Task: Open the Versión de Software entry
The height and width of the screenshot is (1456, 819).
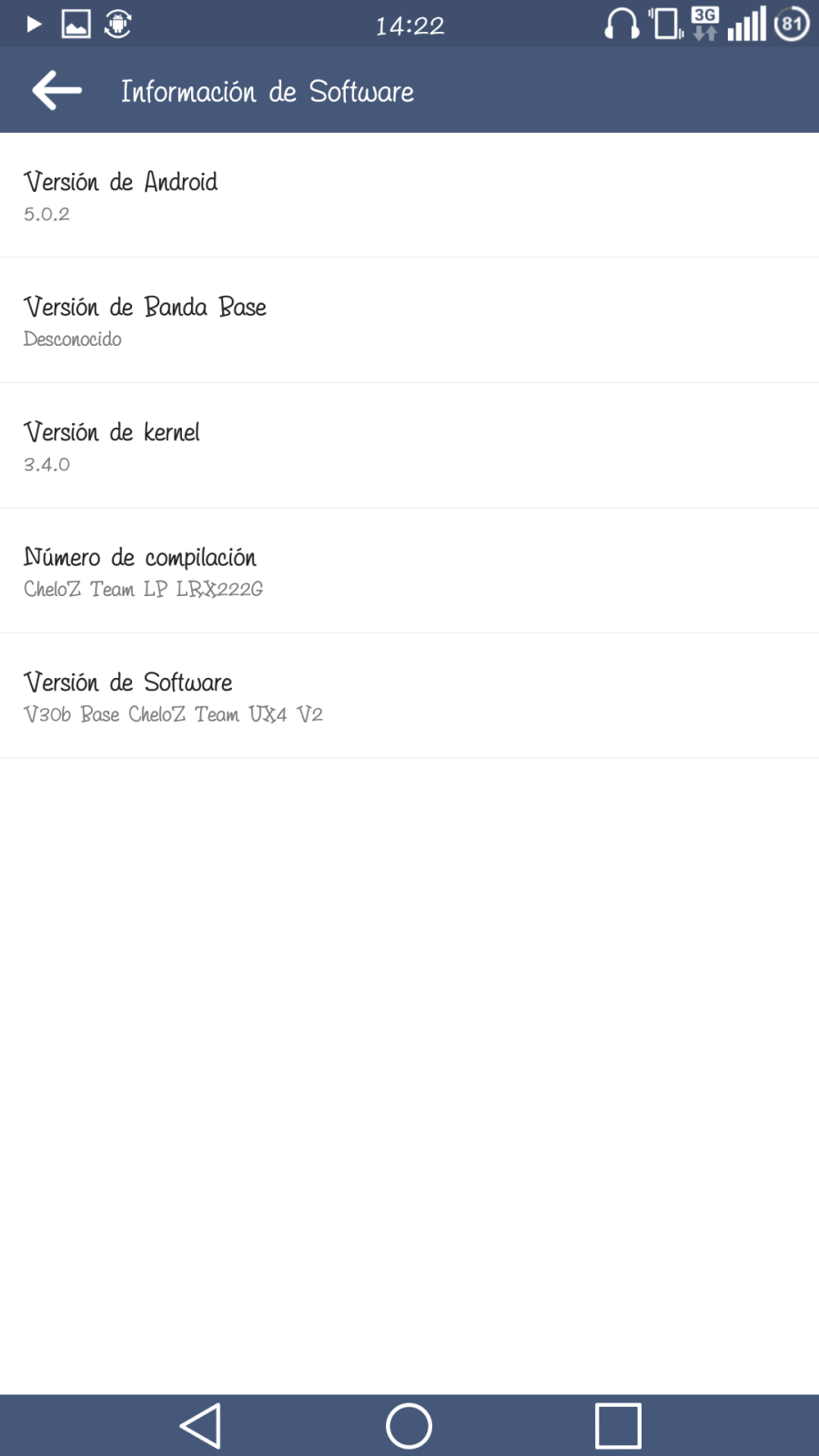Action: (x=409, y=696)
